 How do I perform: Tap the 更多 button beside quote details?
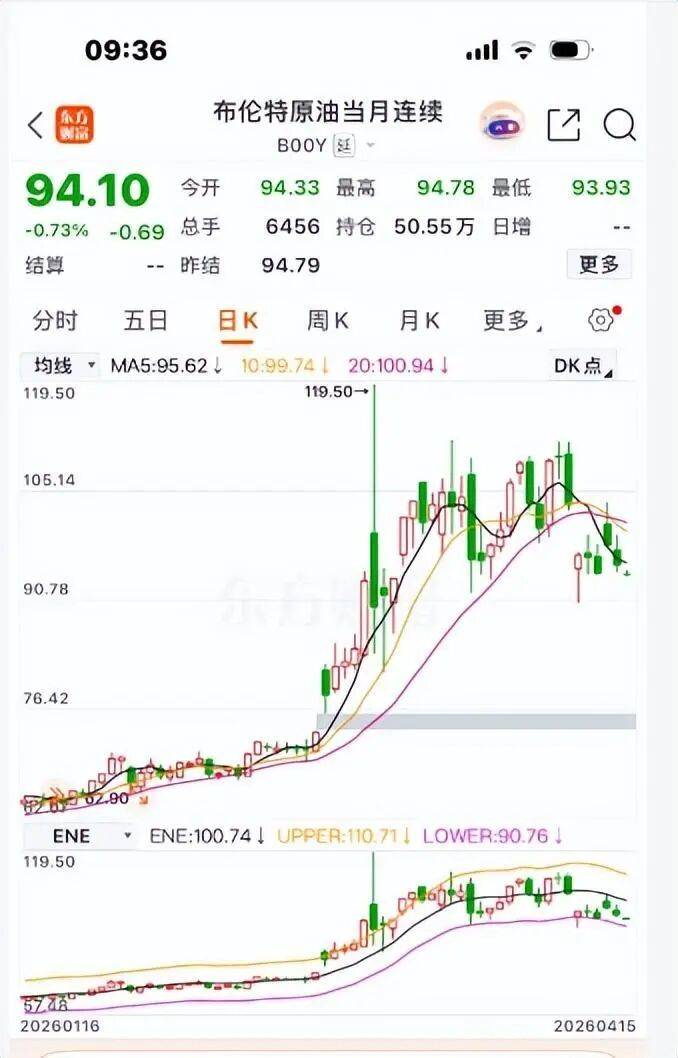599,265
